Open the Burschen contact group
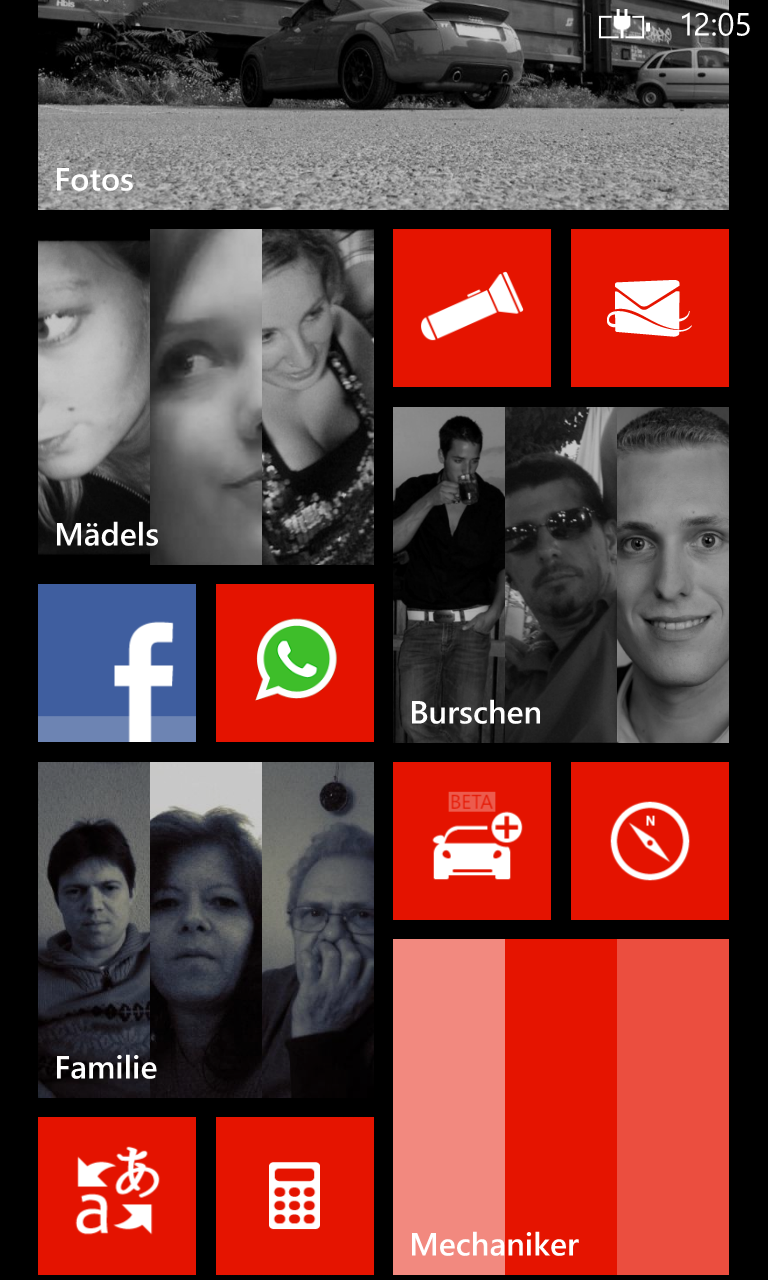The width and height of the screenshot is (768, 1280). tap(561, 575)
